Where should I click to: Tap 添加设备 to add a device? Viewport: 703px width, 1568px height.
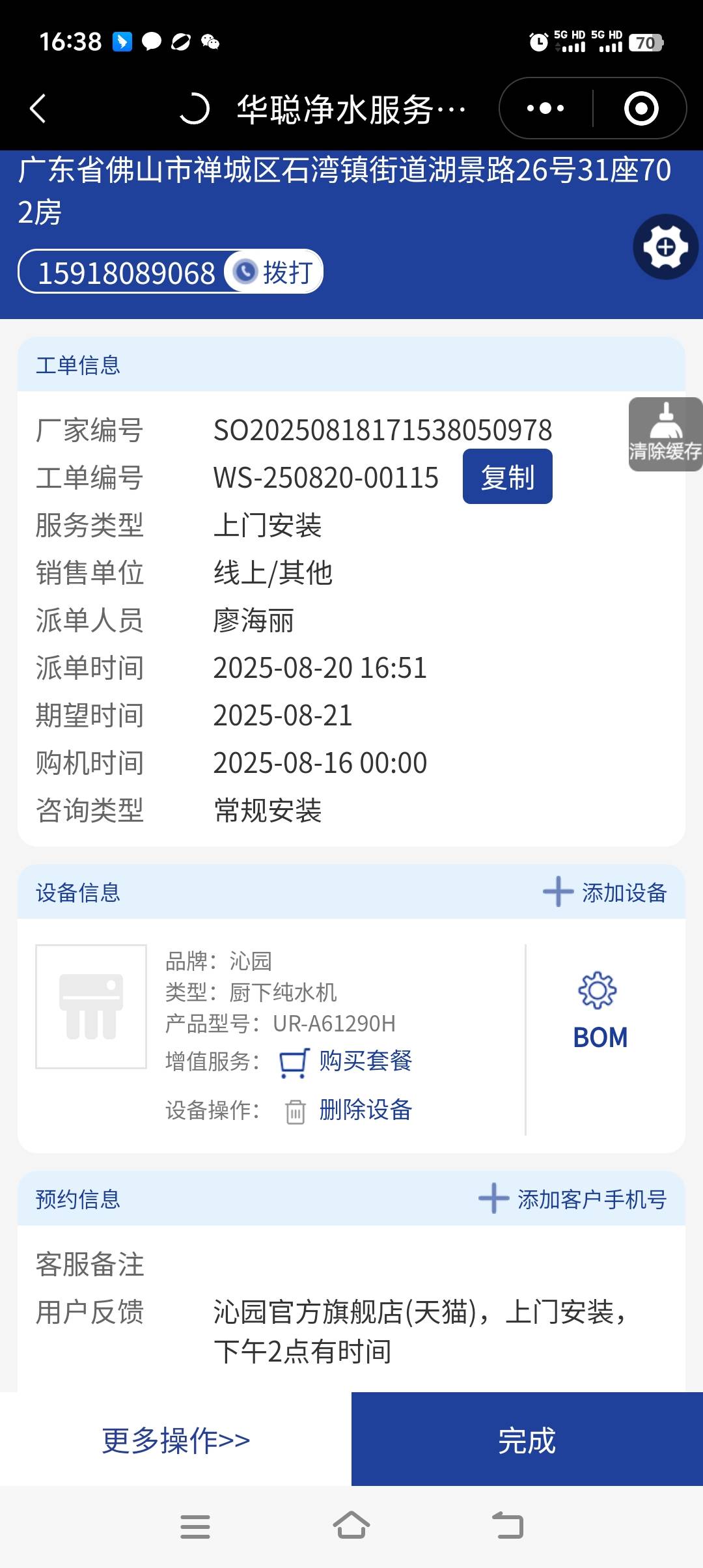(x=605, y=892)
